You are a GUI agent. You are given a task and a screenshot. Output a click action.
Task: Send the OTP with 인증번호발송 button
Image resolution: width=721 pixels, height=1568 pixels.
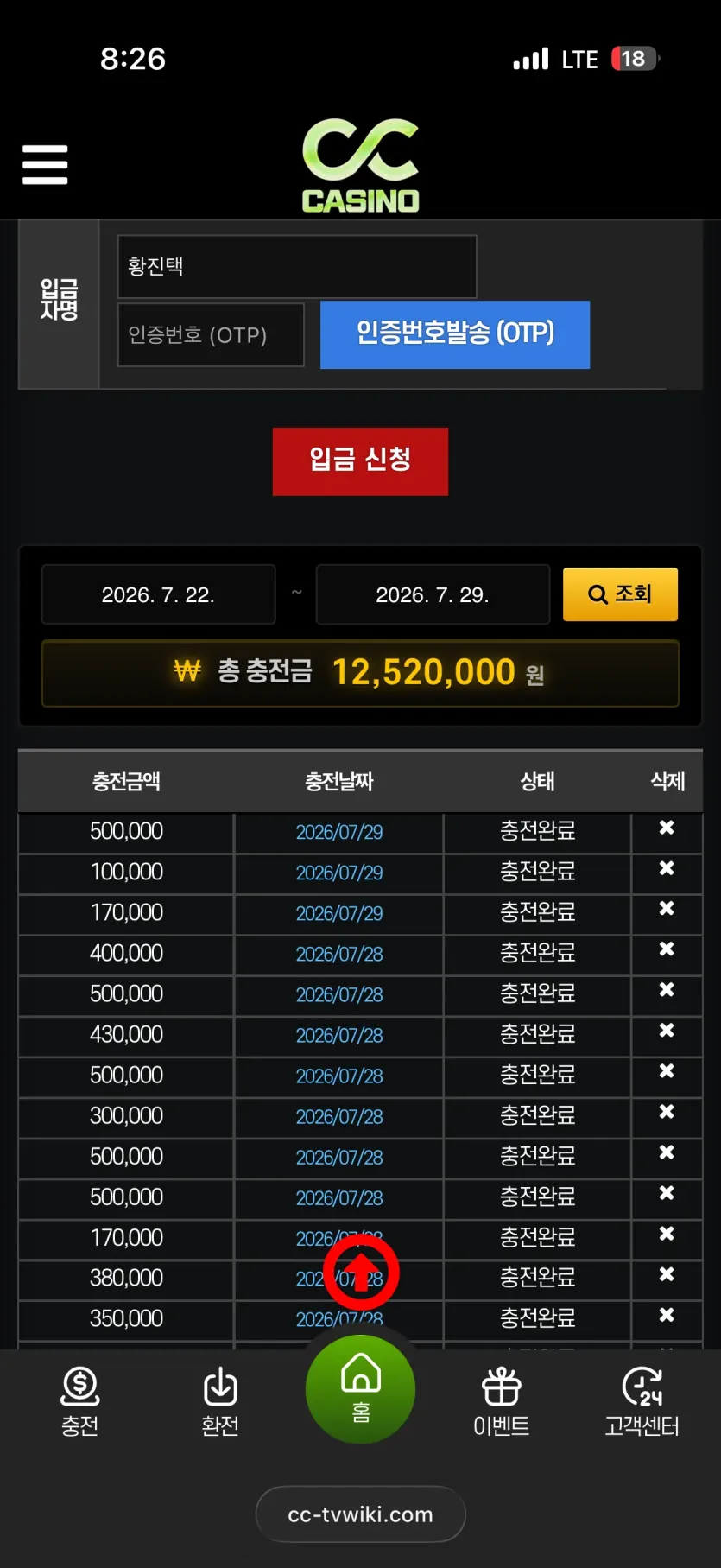(455, 334)
